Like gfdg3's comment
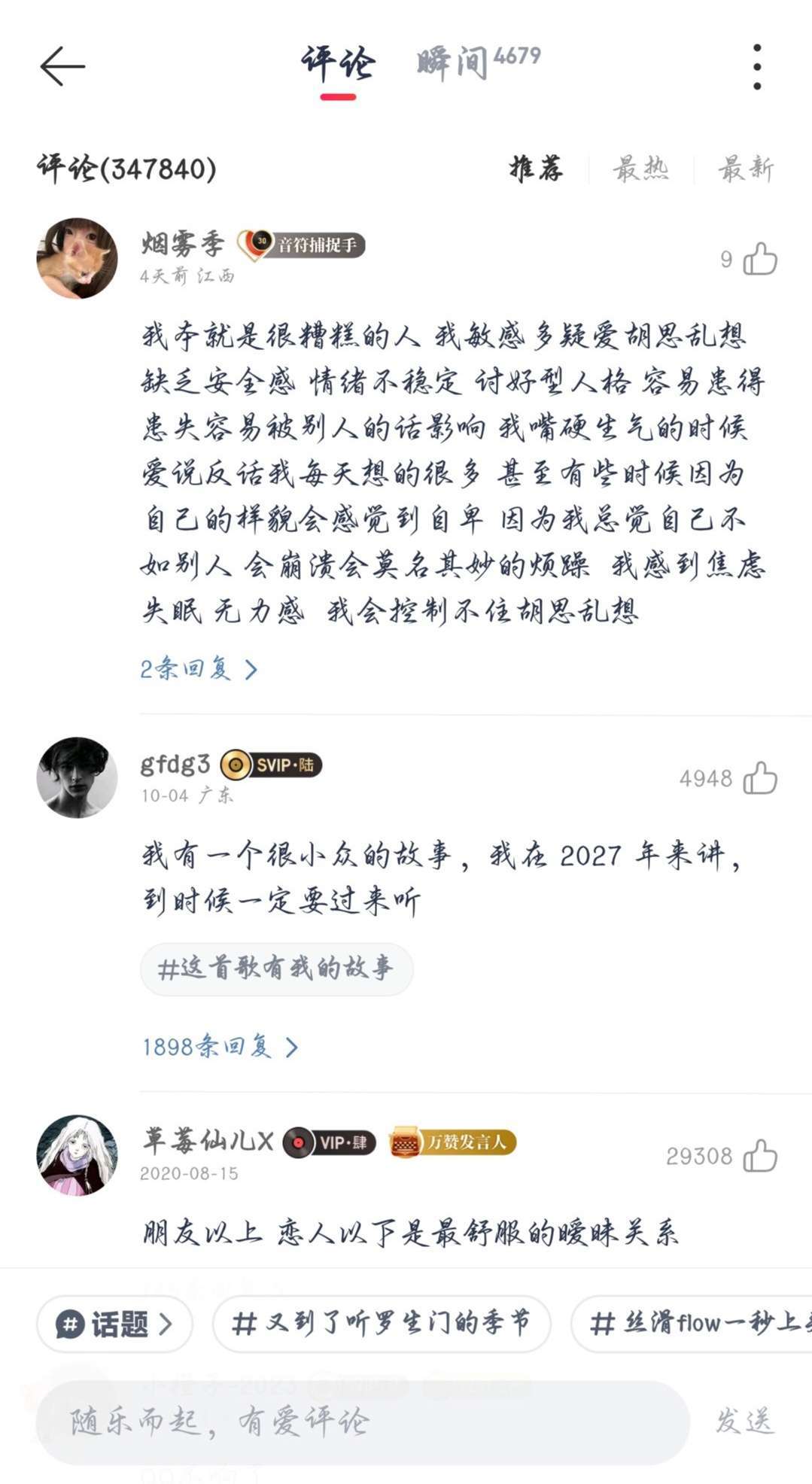 coord(759,778)
